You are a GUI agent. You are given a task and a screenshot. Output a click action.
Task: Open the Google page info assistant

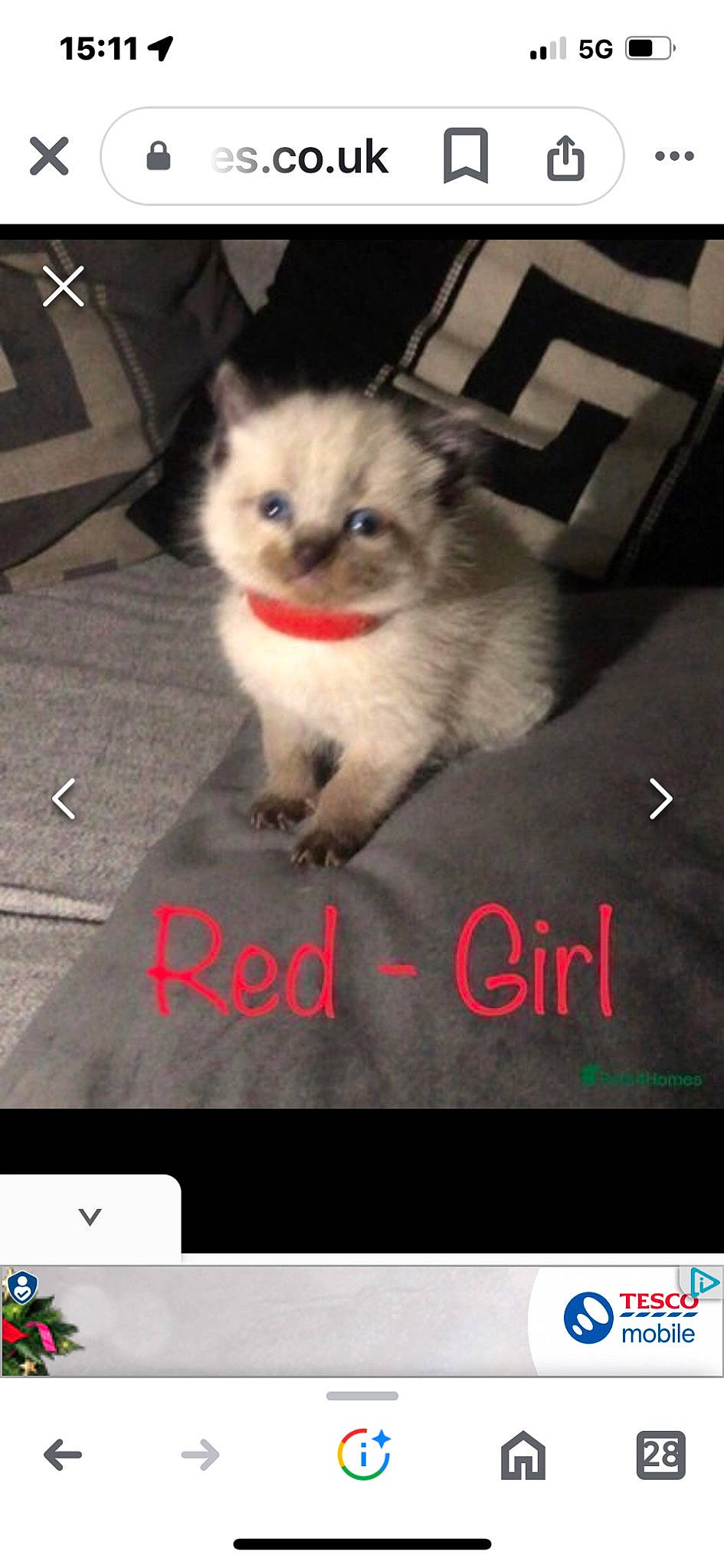(363, 1455)
